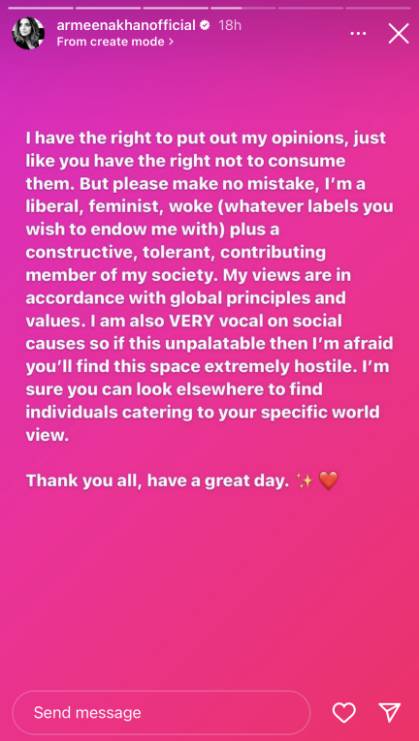Tap the Send message field
419x741 pixels.
click(161, 712)
